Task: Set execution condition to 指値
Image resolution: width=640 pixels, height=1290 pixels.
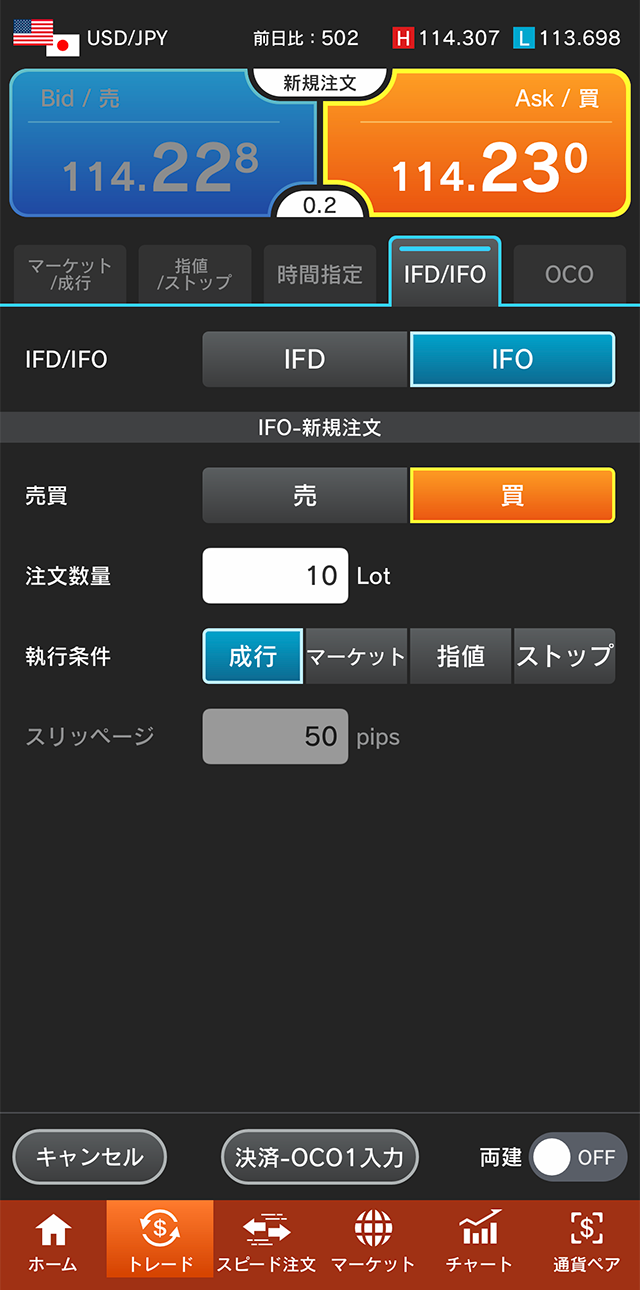Action: (461, 656)
